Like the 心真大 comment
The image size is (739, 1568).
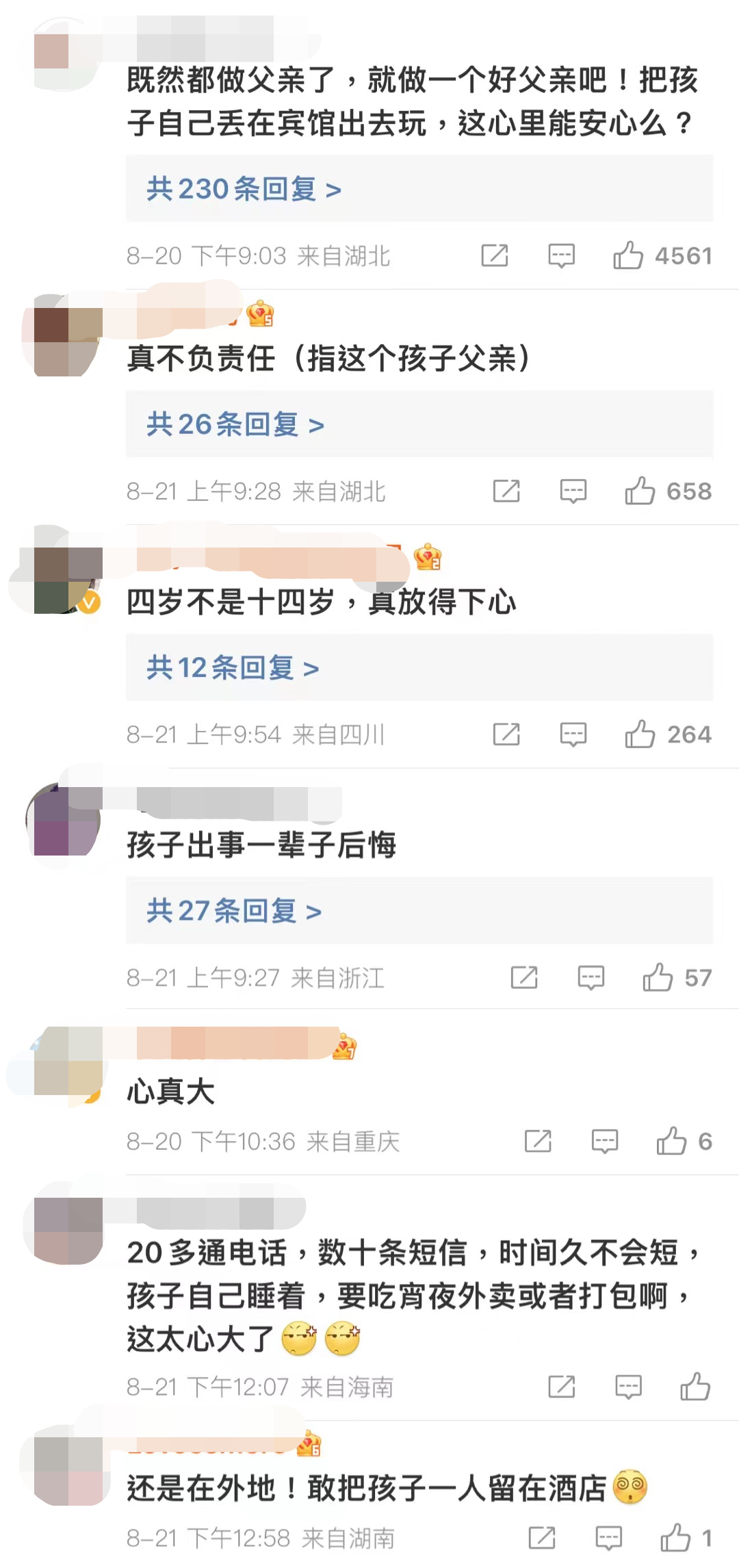(x=671, y=1142)
